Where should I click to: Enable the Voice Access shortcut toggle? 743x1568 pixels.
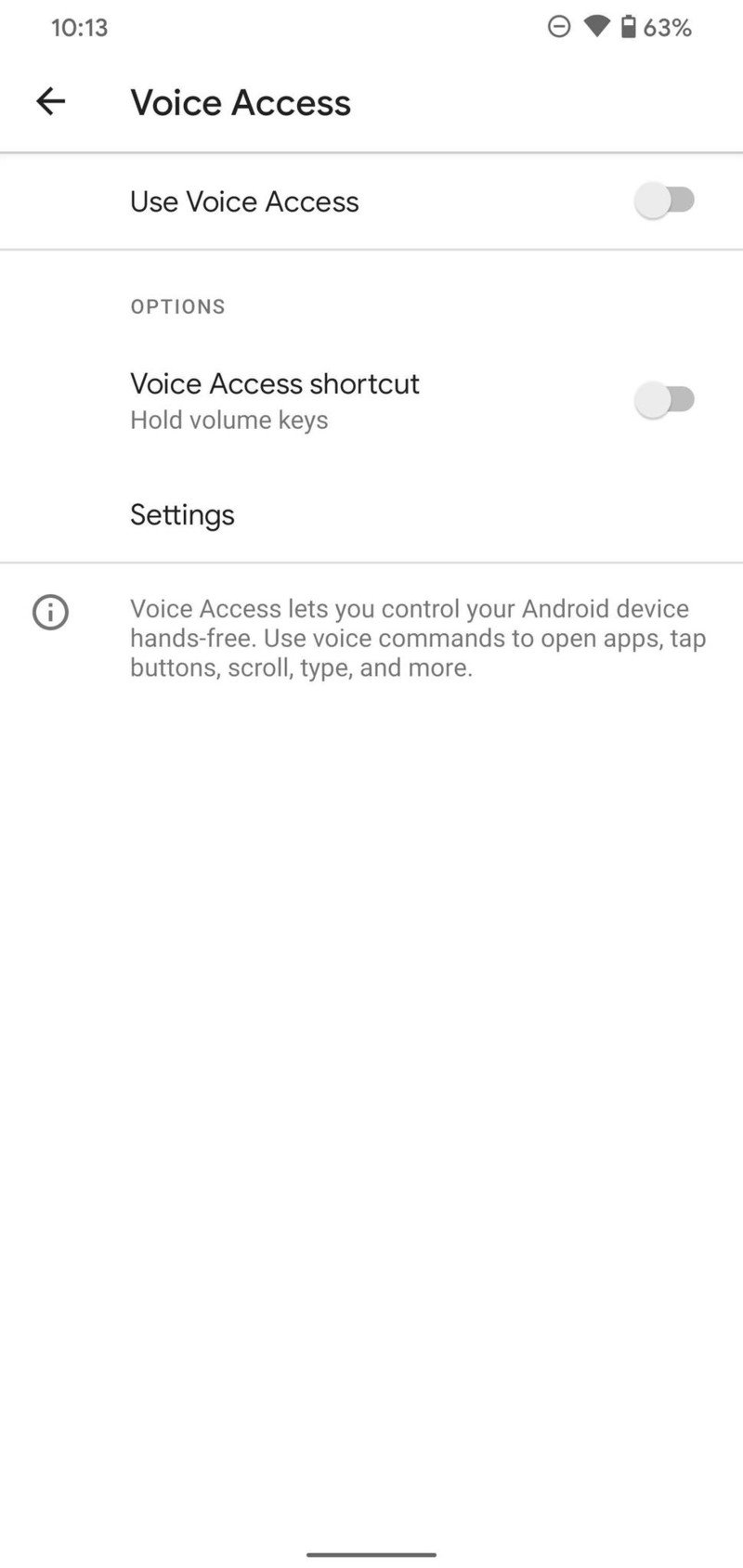(665, 400)
